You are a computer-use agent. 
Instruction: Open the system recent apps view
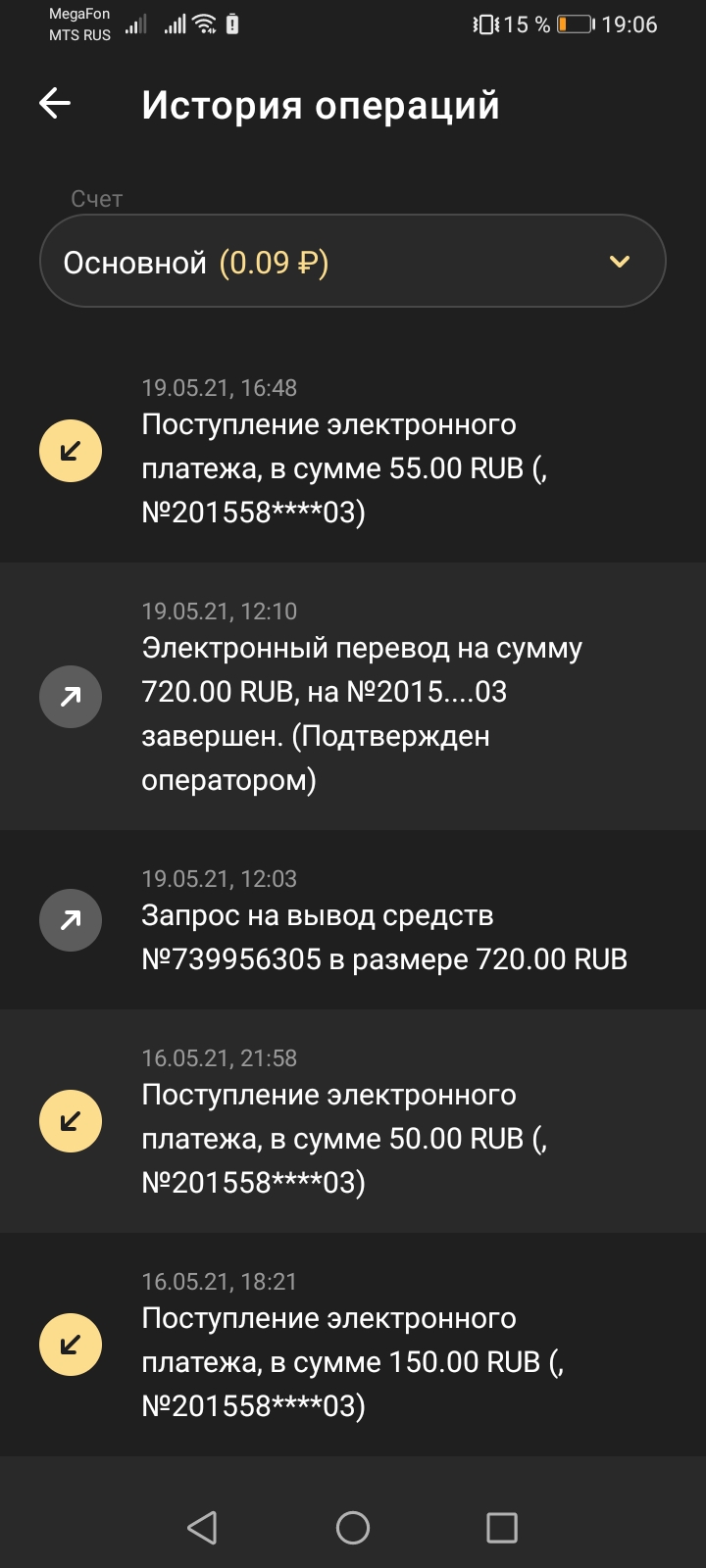tap(501, 1527)
